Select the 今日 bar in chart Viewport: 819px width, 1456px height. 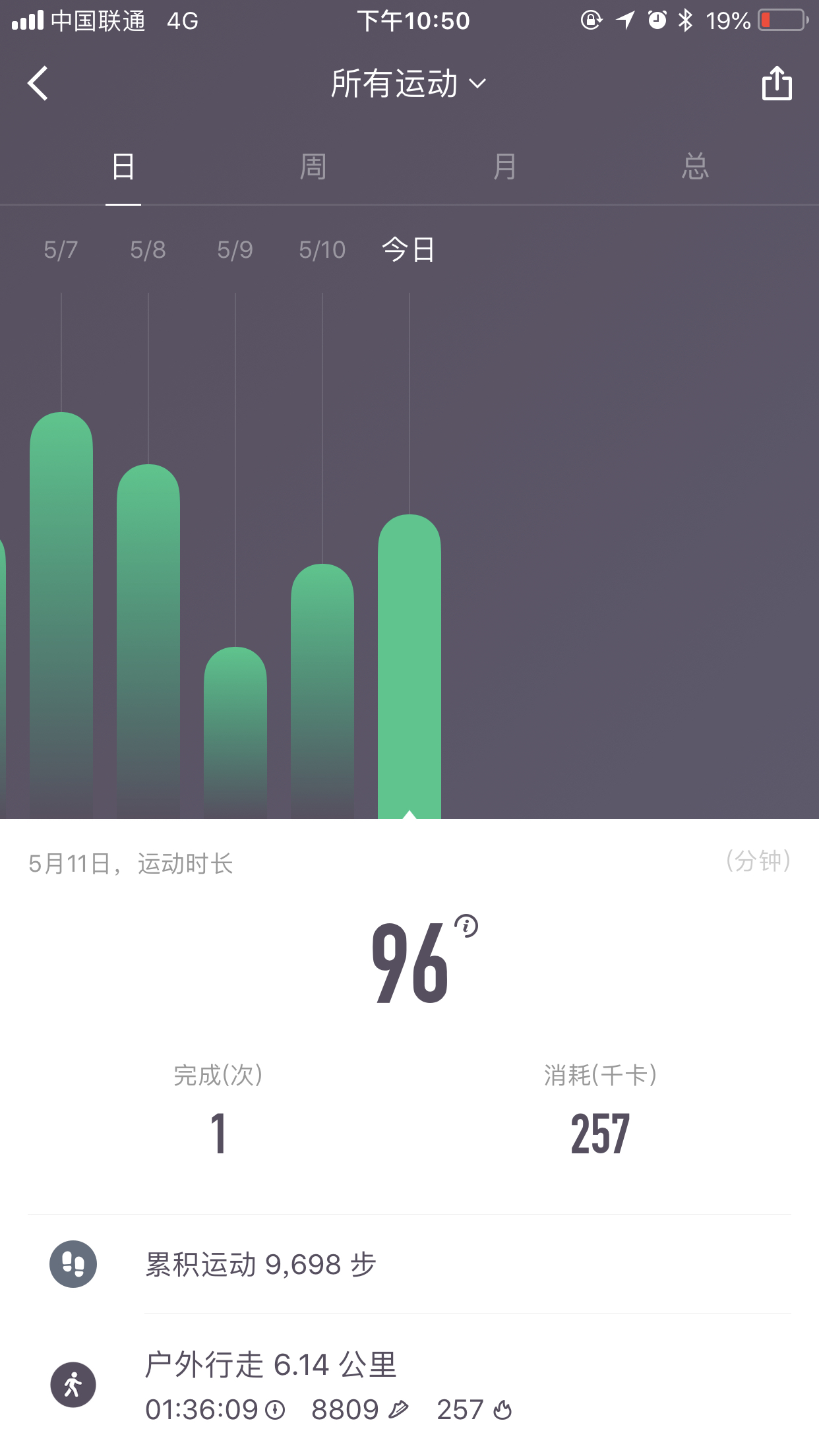point(409,667)
